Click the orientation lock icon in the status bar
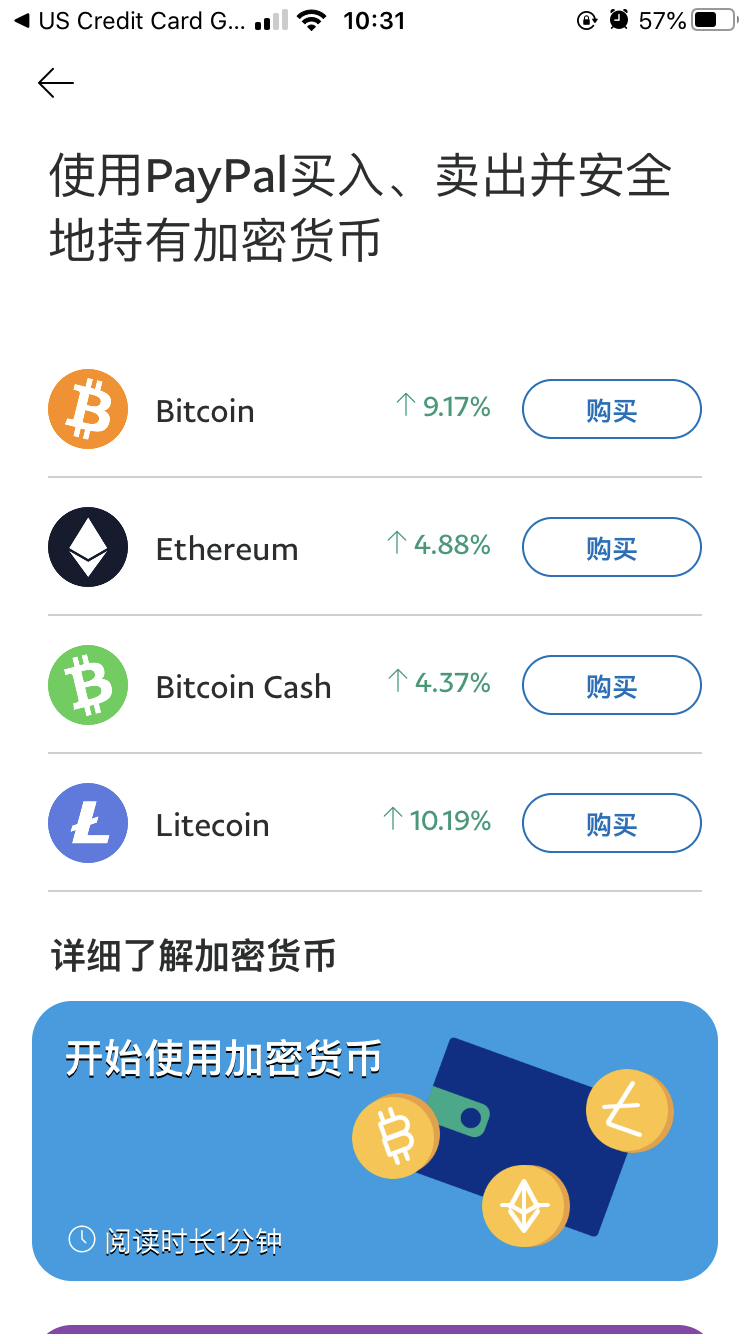Image resolution: width=750 pixels, height=1334 pixels. 587,19
